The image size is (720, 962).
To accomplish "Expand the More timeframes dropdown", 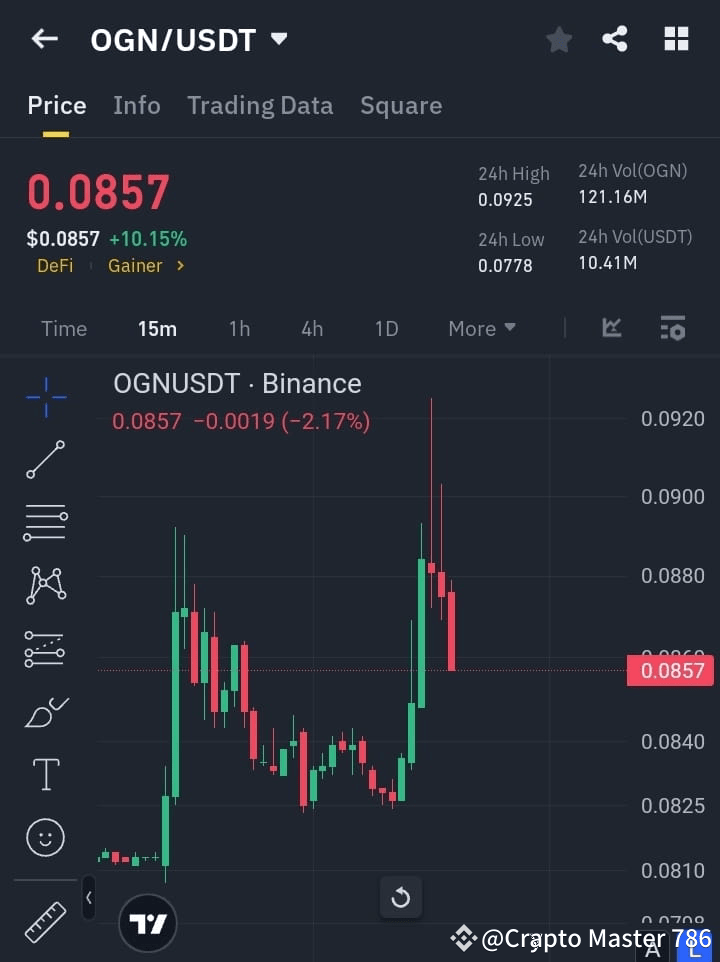I will point(481,328).
